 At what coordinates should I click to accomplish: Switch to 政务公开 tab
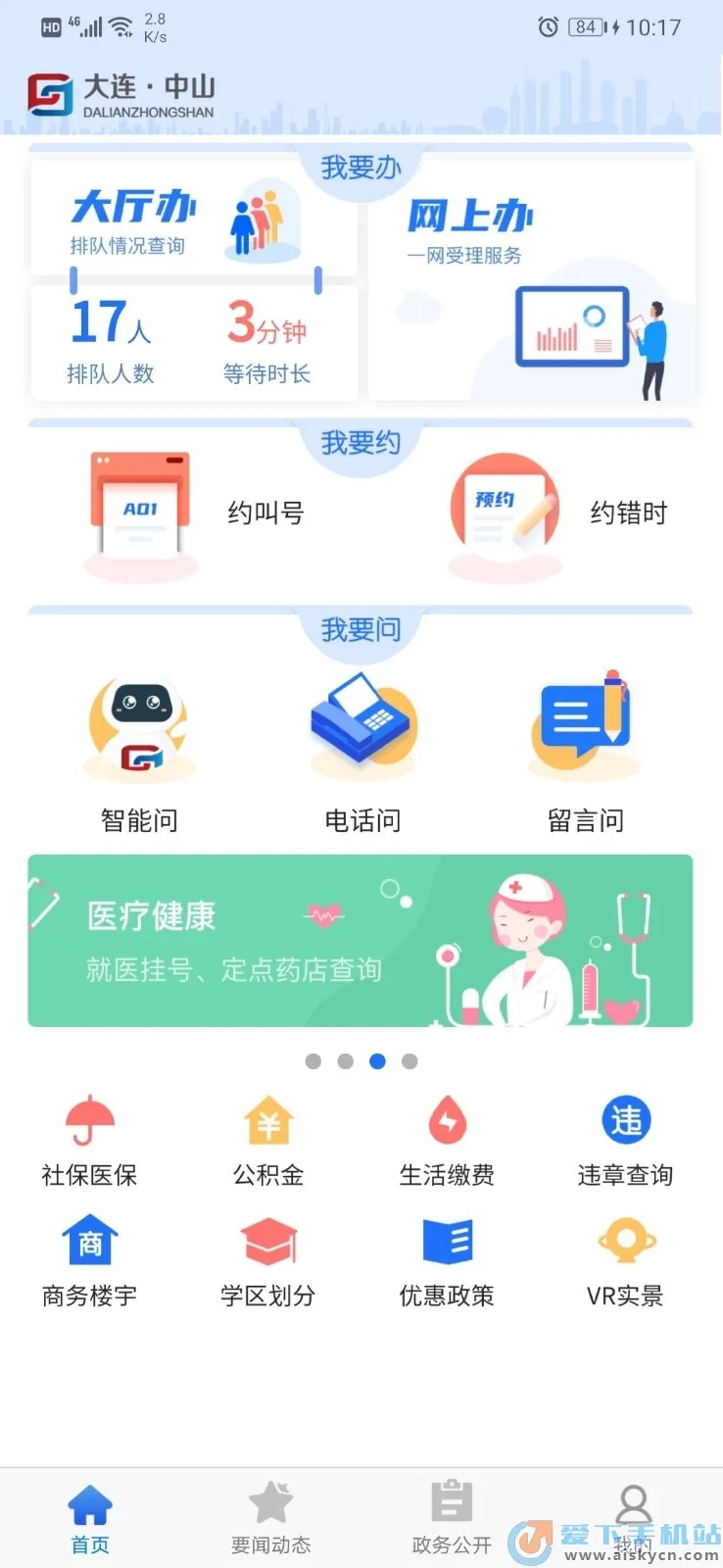point(452,1518)
